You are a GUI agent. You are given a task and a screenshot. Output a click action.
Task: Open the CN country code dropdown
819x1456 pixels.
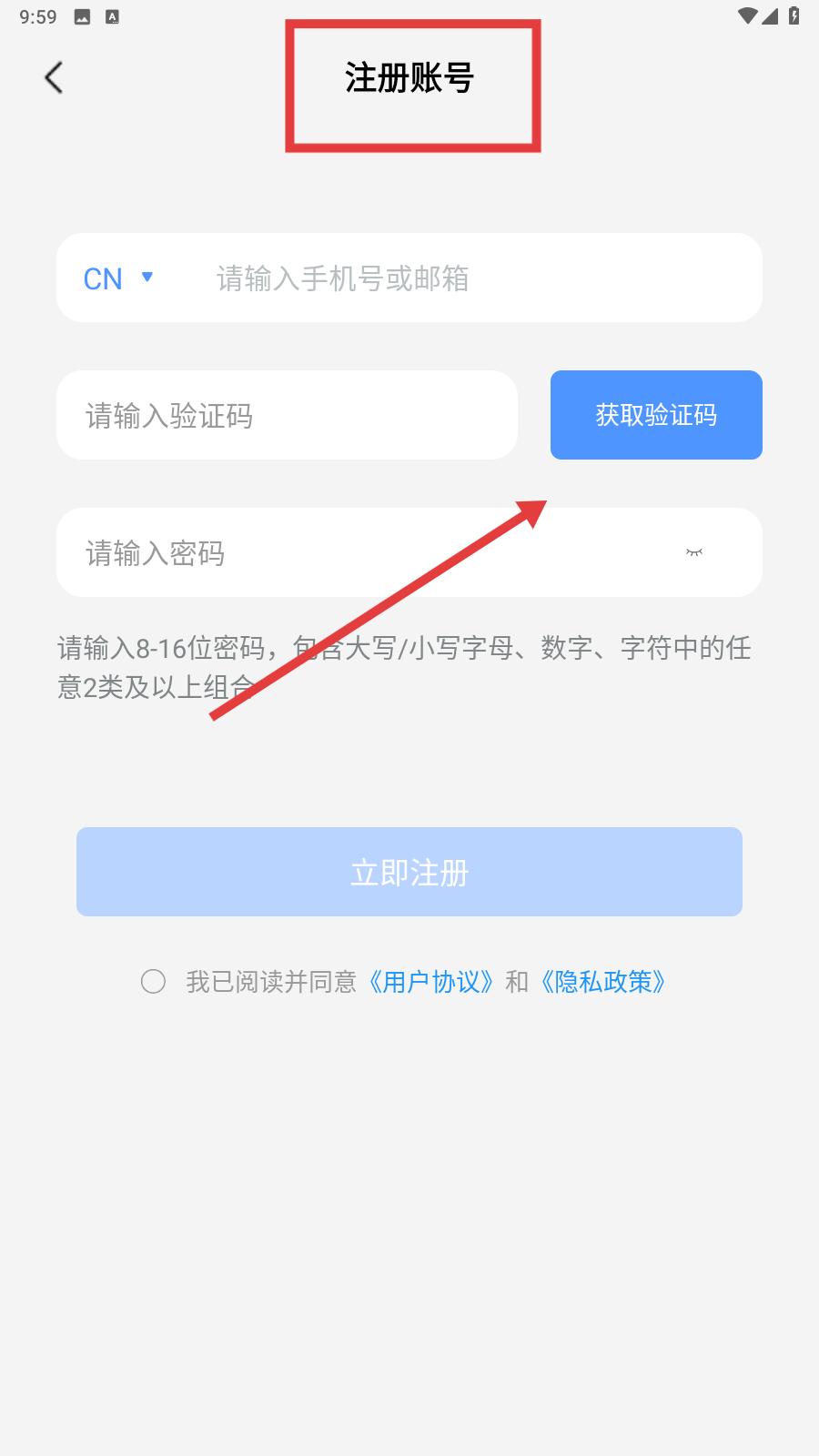(118, 278)
